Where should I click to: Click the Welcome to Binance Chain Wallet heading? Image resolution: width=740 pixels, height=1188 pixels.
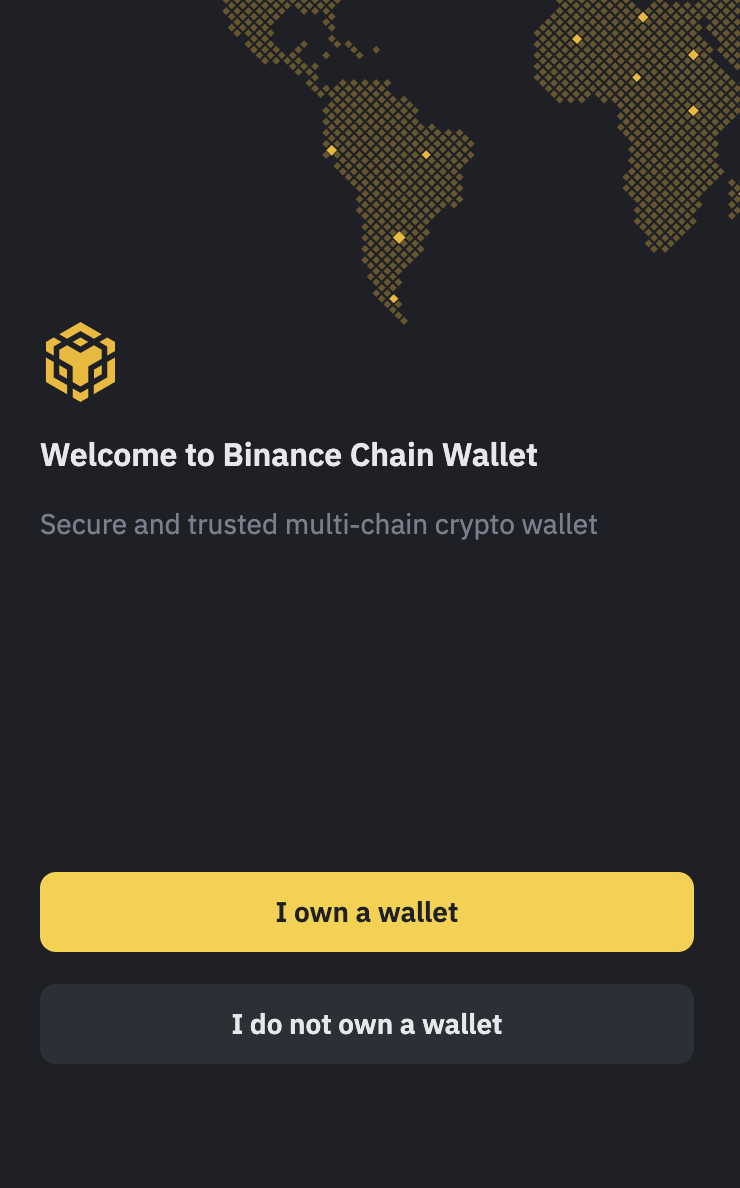[x=288, y=455]
